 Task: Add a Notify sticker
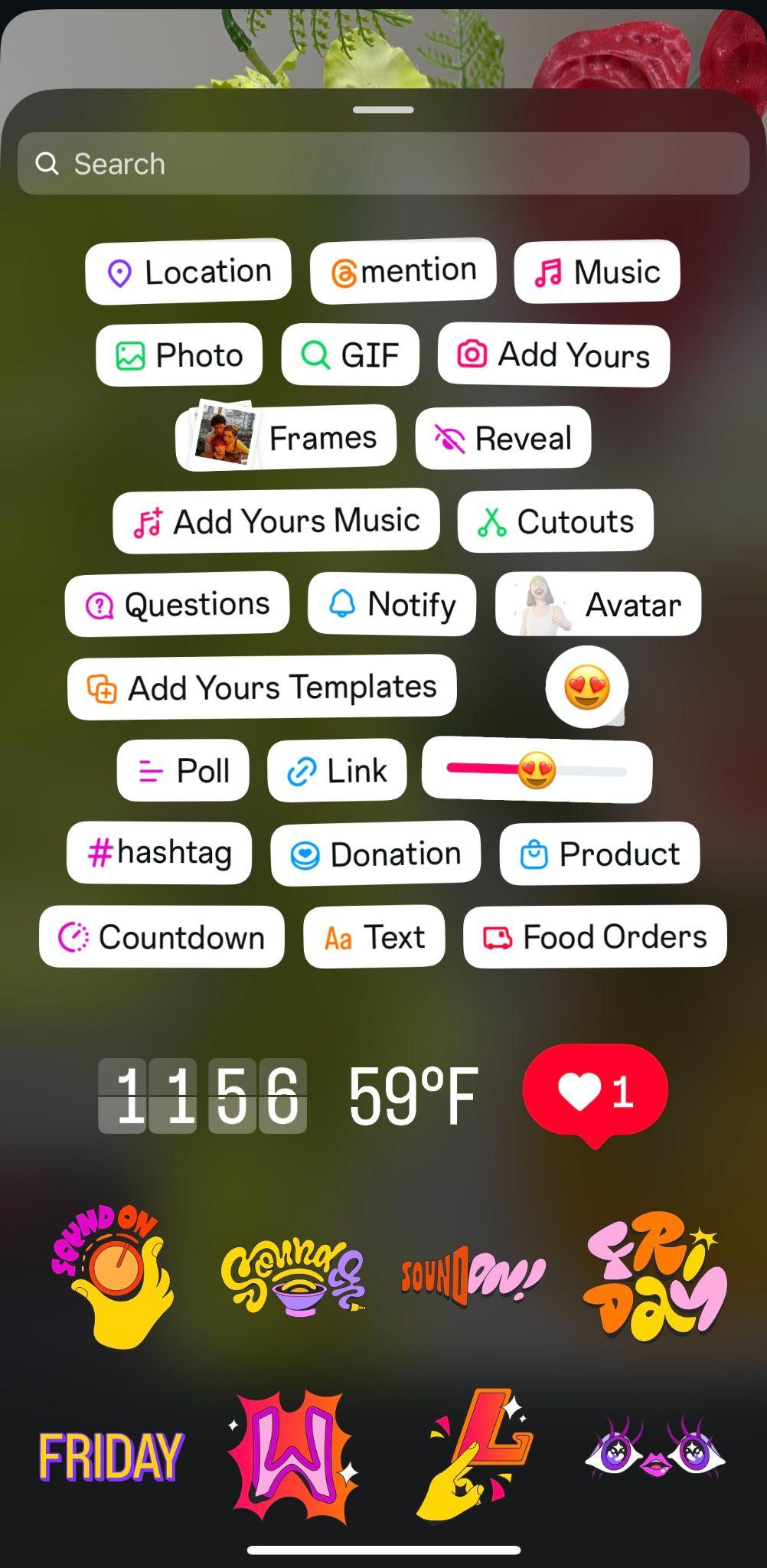pyautogui.click(x=391, y=603)
